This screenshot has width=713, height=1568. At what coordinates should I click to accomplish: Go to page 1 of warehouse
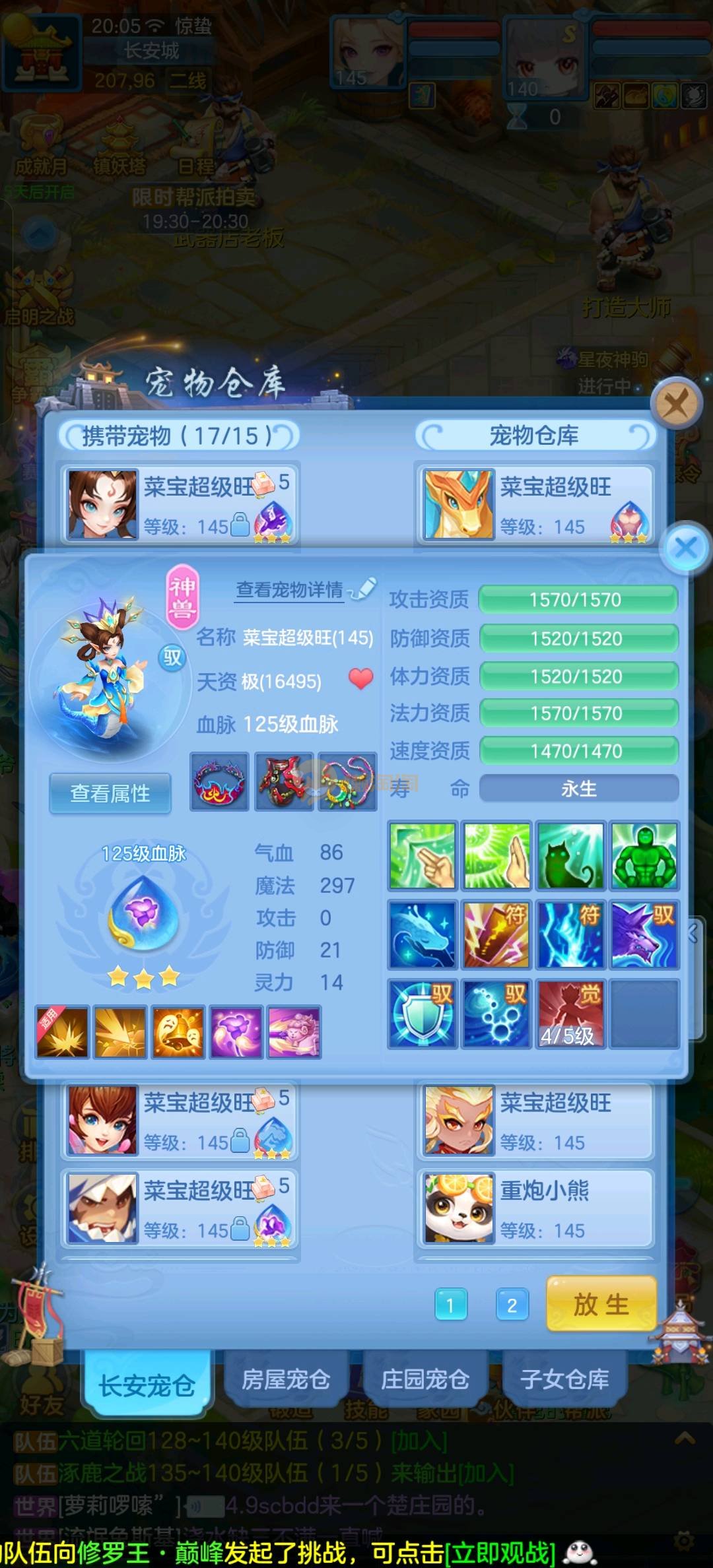pos(451,1305)
